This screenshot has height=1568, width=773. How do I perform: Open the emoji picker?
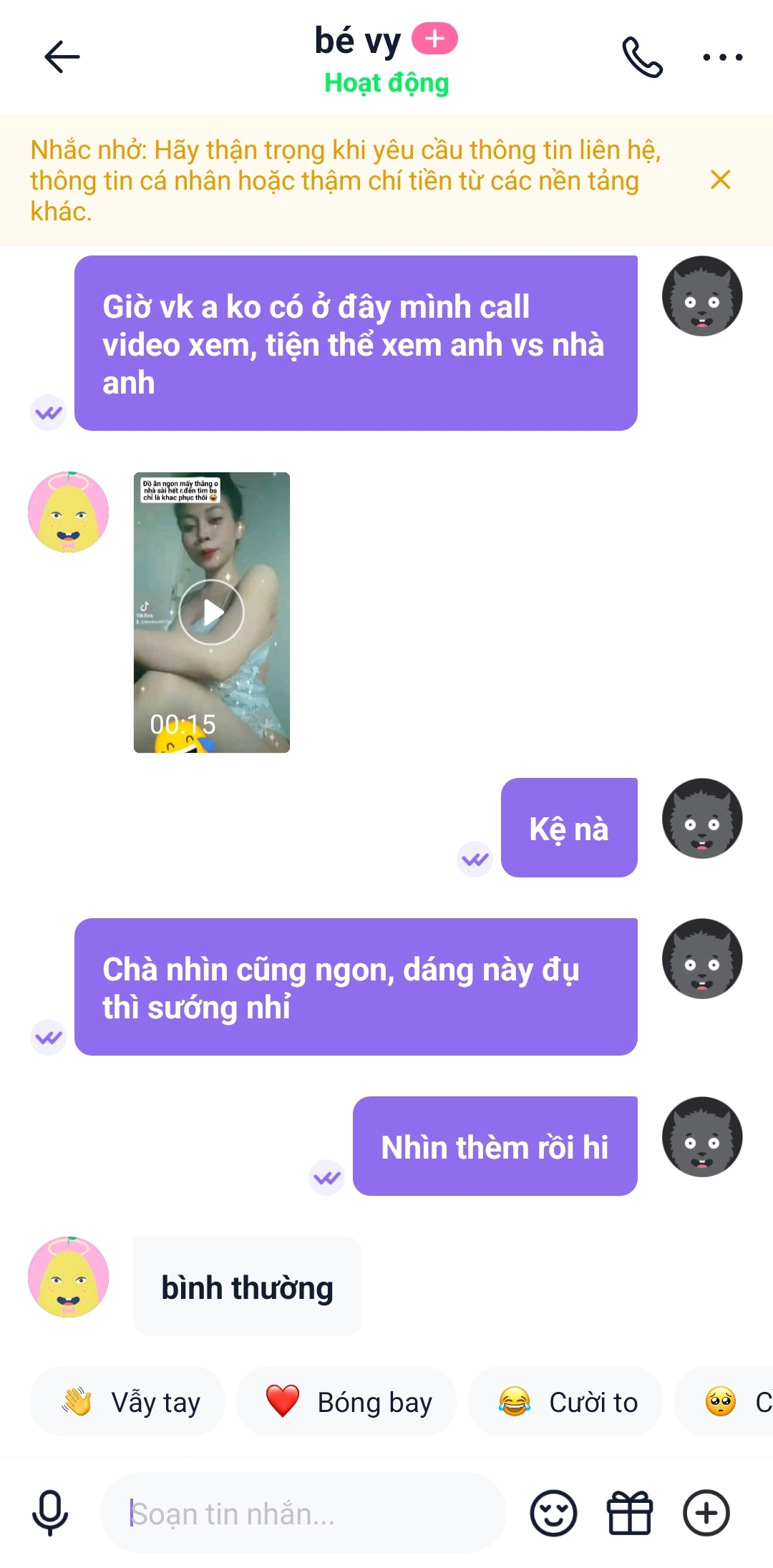click(x=553, y=1513)
